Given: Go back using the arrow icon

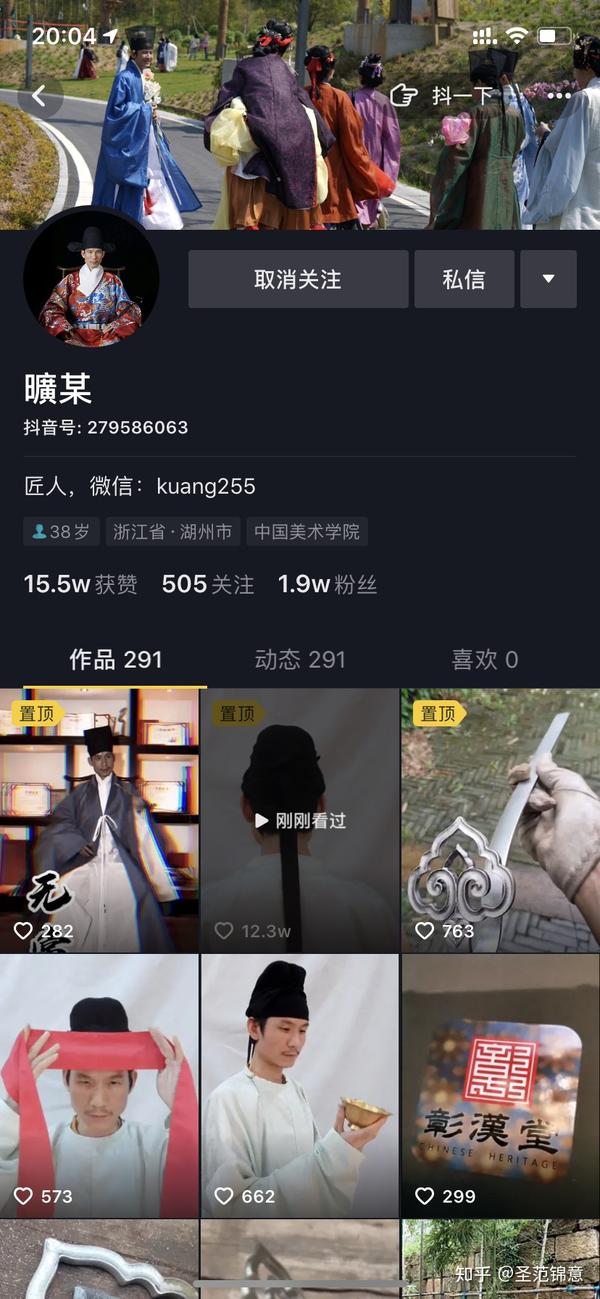Looking at the screenshot, I should [40, 96].
